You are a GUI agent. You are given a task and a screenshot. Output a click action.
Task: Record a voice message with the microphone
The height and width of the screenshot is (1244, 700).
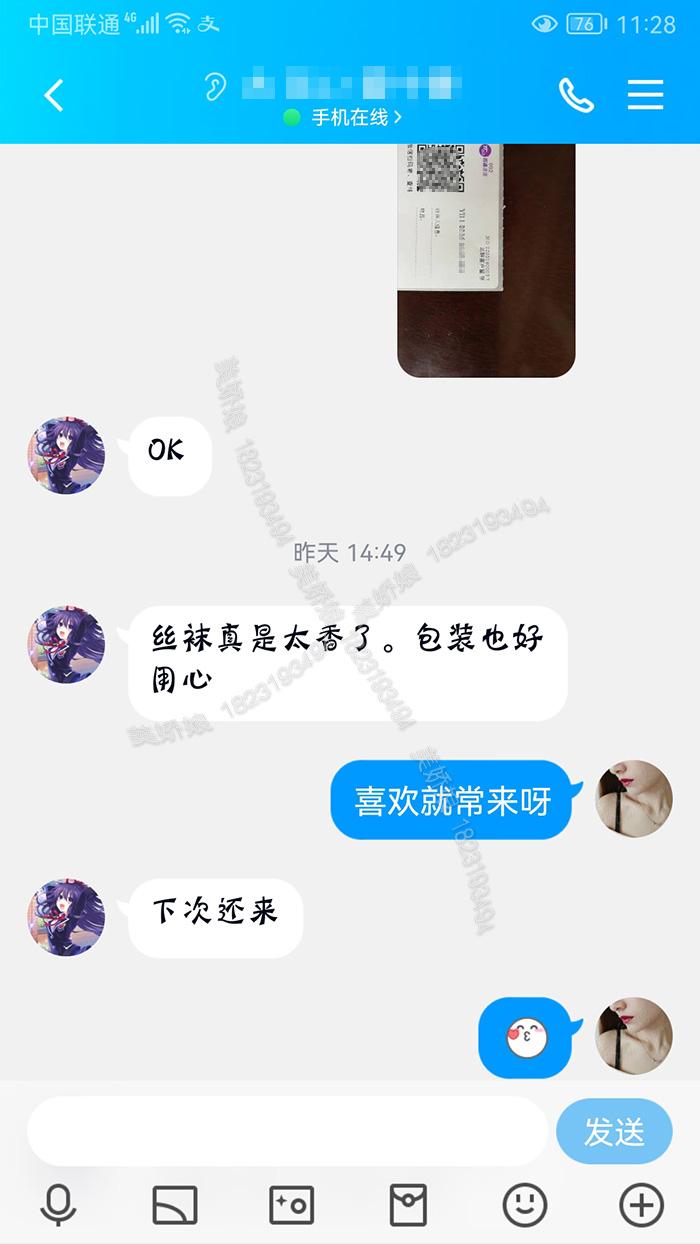[x=58, y=1205]
